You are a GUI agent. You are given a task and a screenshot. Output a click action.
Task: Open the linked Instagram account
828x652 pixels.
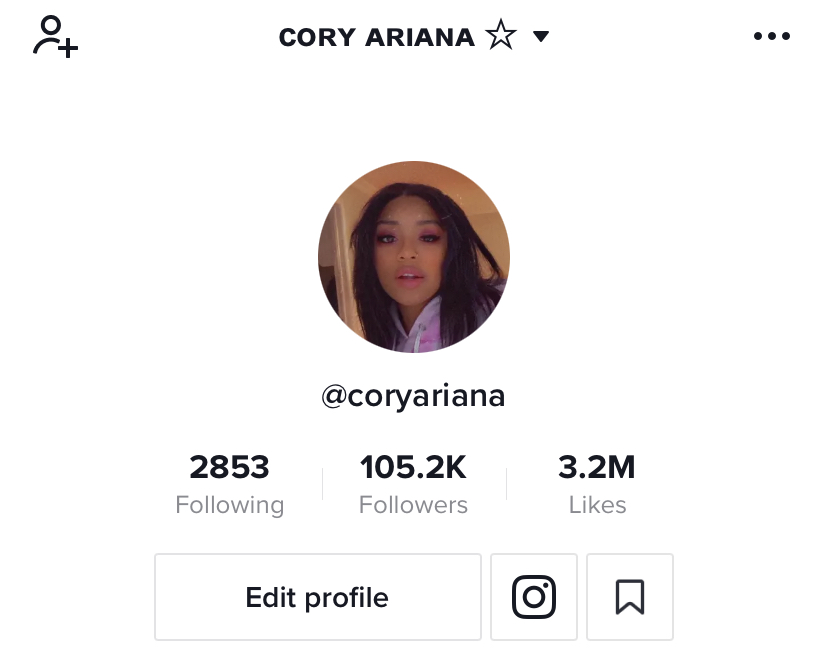[534, 597]
